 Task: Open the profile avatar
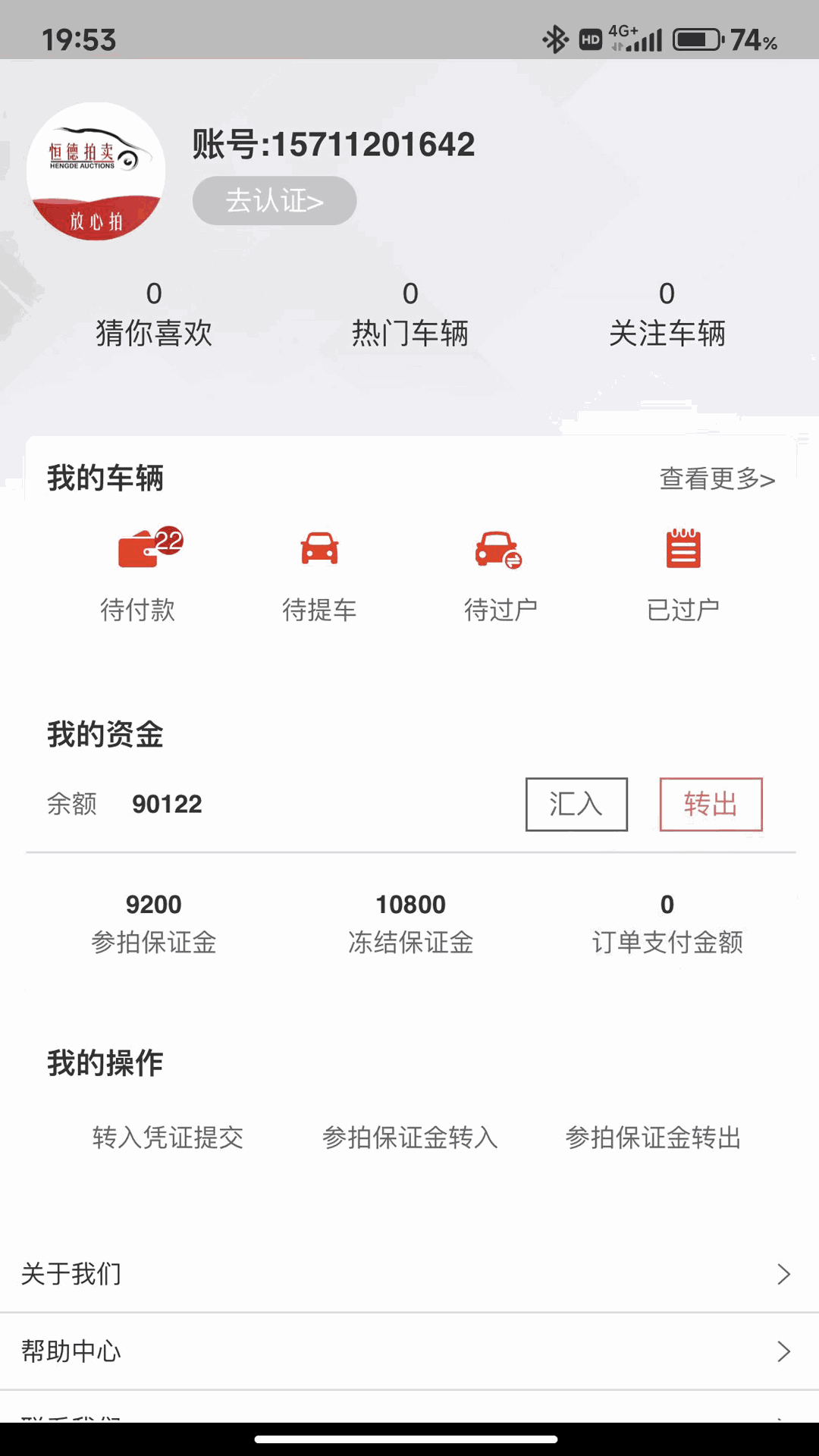click(96, 171)
